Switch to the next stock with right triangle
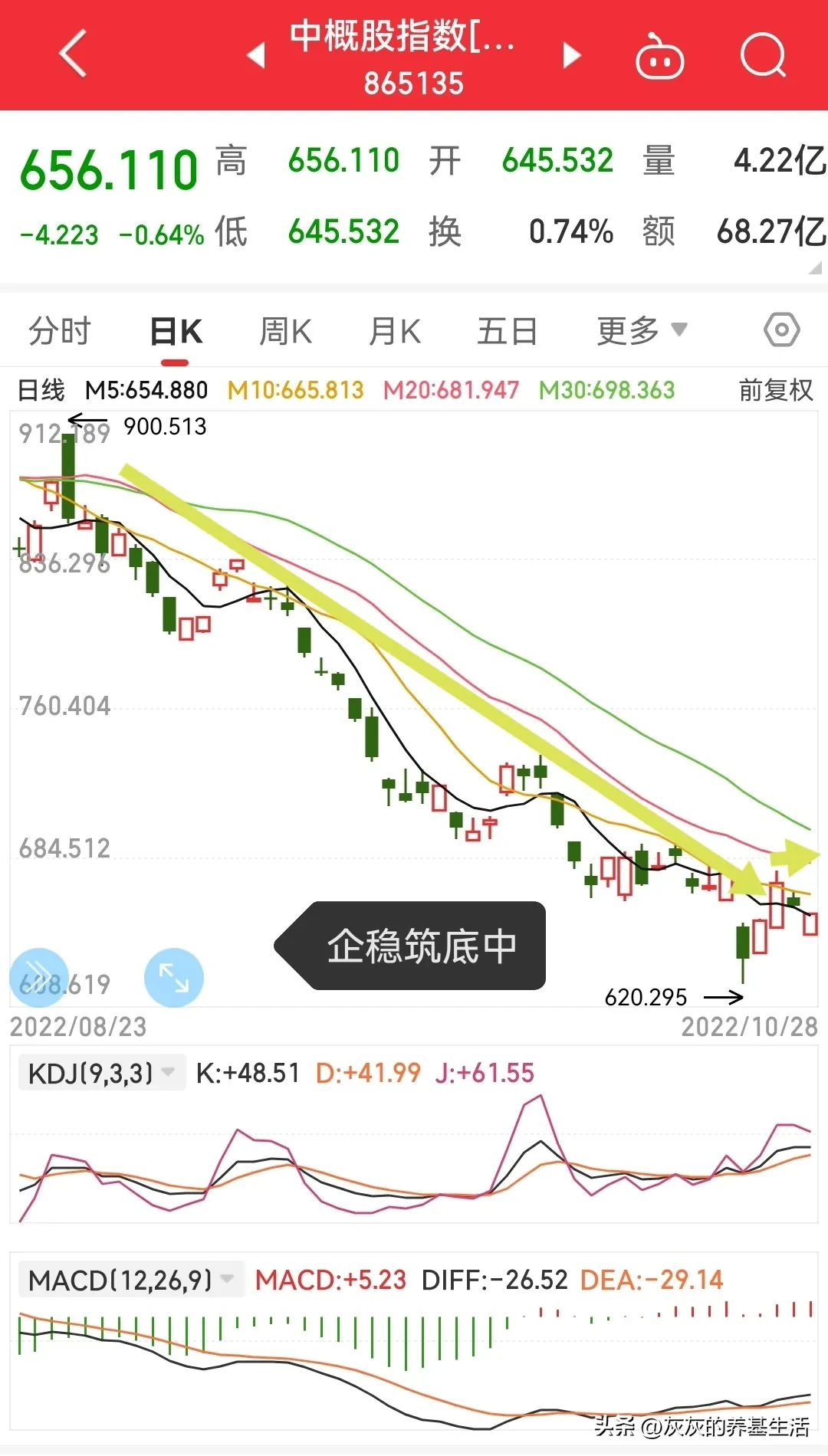The width and height of the screenshot is (828, 1456). click(x=572, y=55)
